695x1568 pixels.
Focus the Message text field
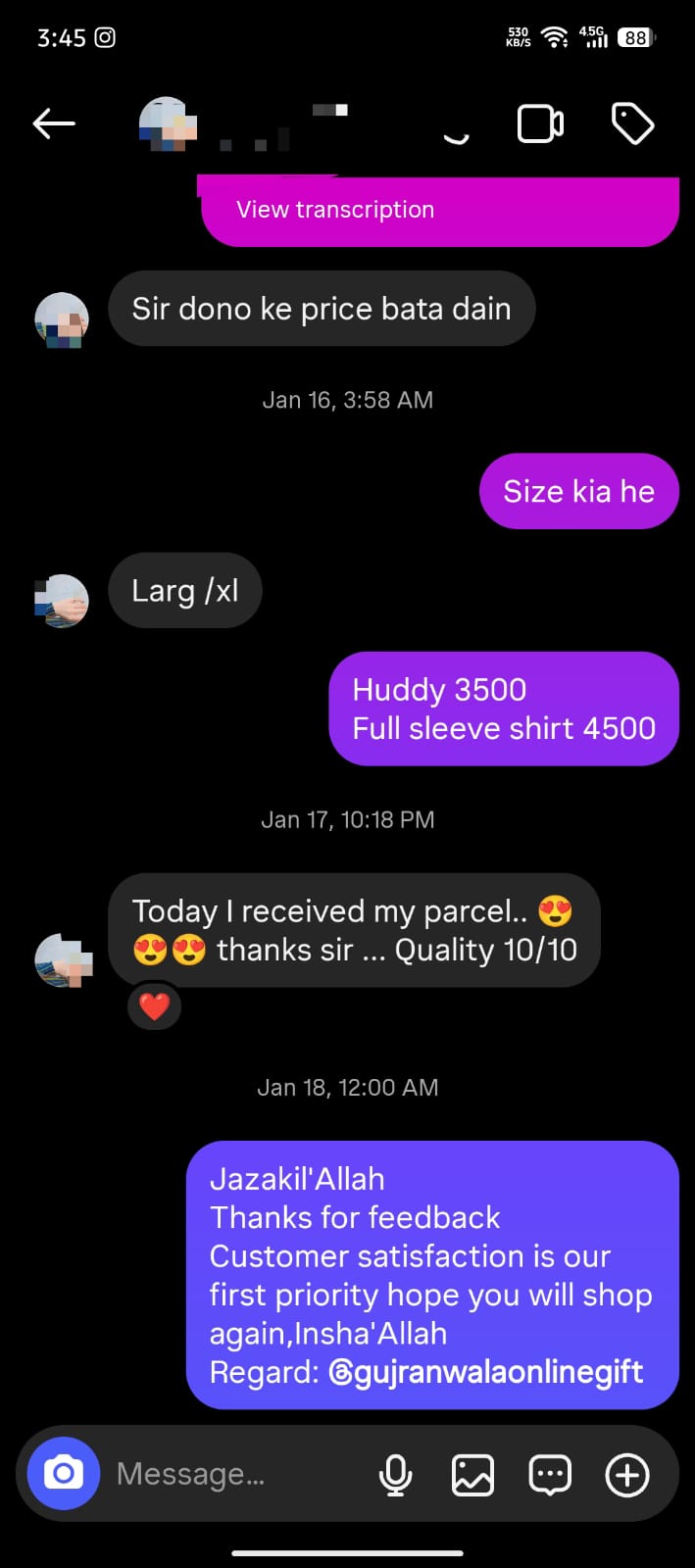pos(235,1474)
